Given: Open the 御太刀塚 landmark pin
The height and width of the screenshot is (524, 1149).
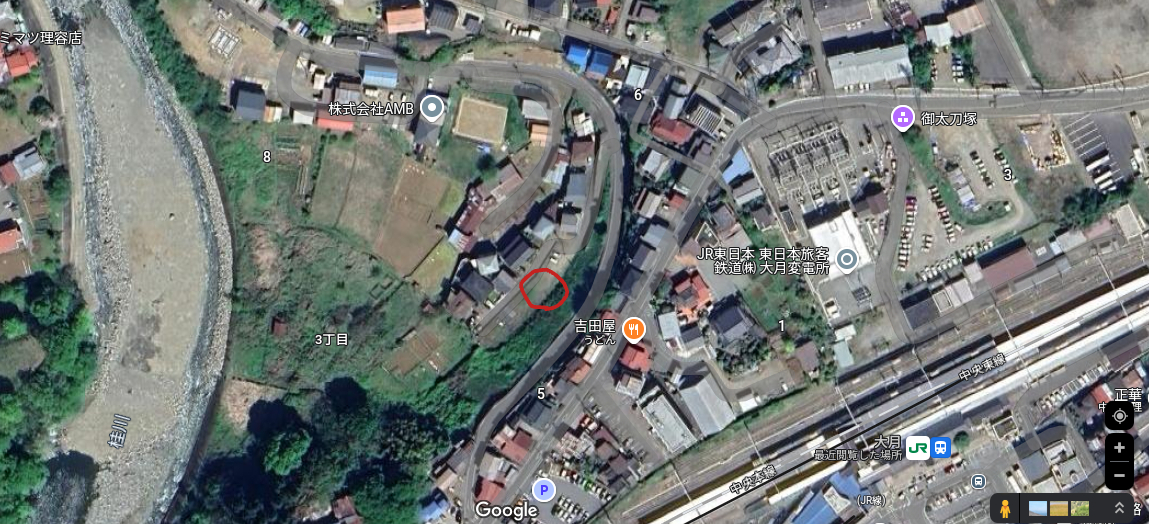Looking at the screenshot, I should (903, 119).
